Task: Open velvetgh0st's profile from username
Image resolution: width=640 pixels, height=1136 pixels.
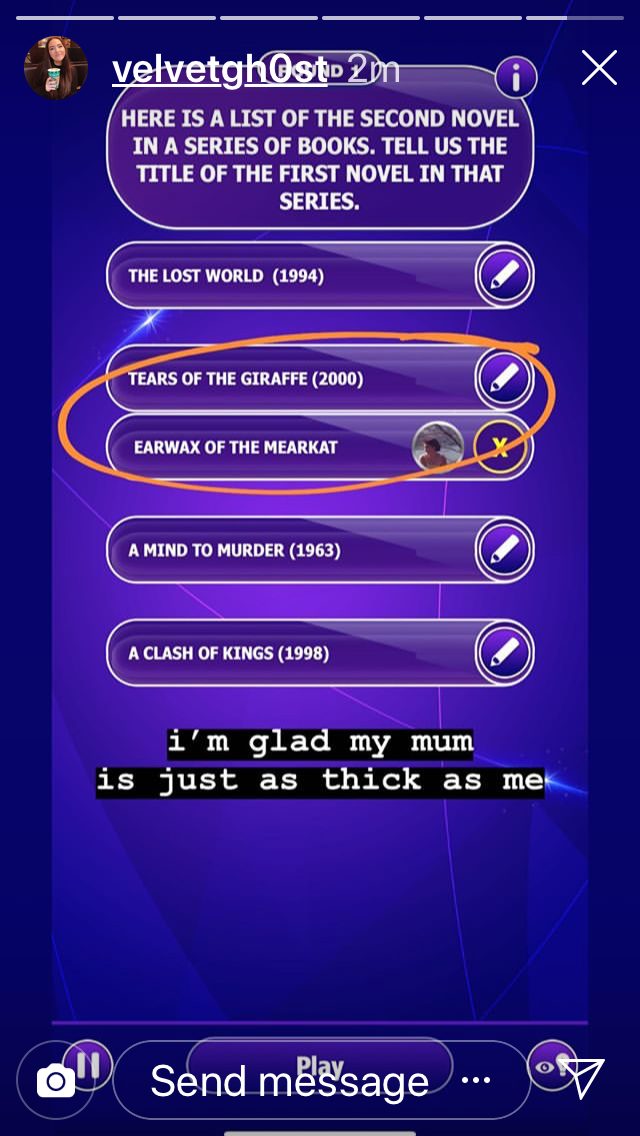Action: pos(220,70)
